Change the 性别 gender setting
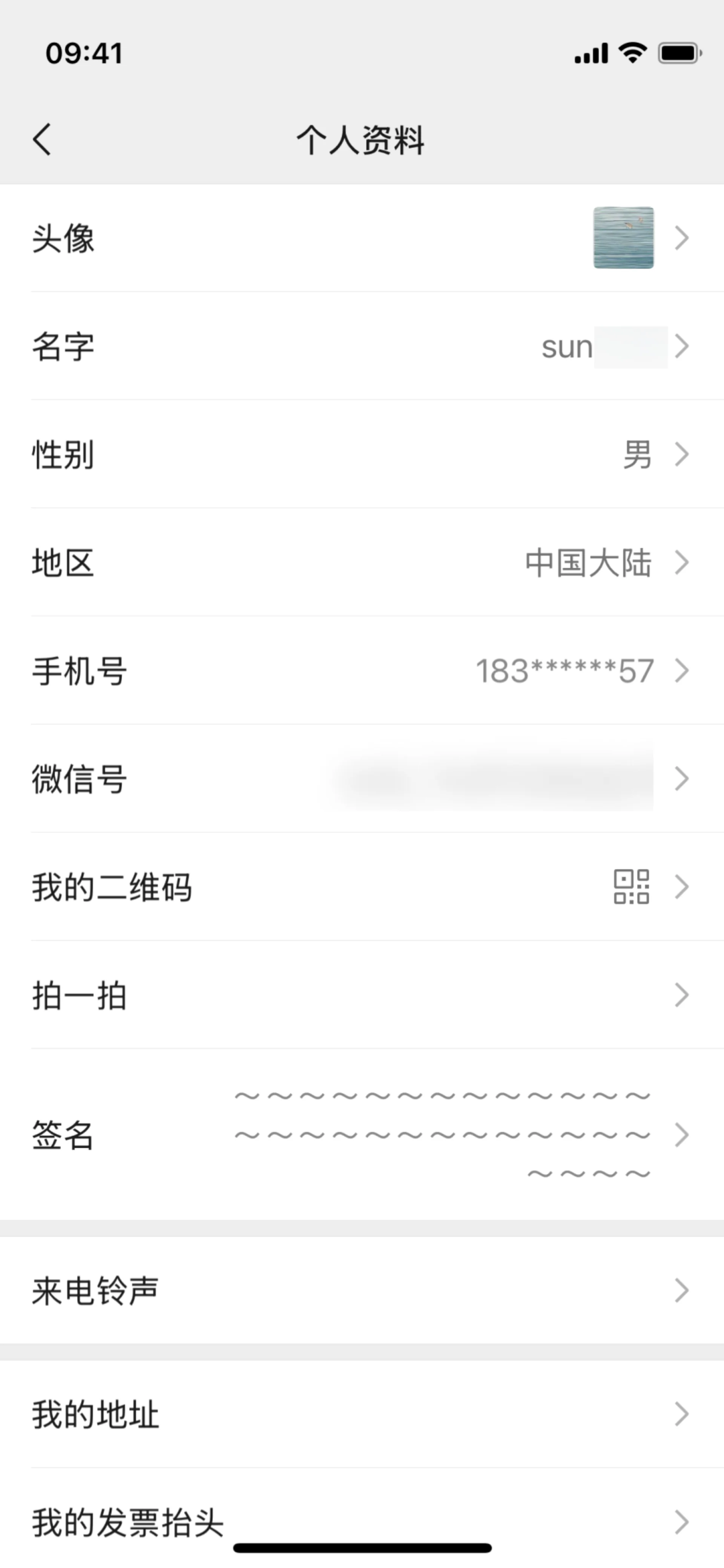 pyautogui.click(x=361, y=455)
